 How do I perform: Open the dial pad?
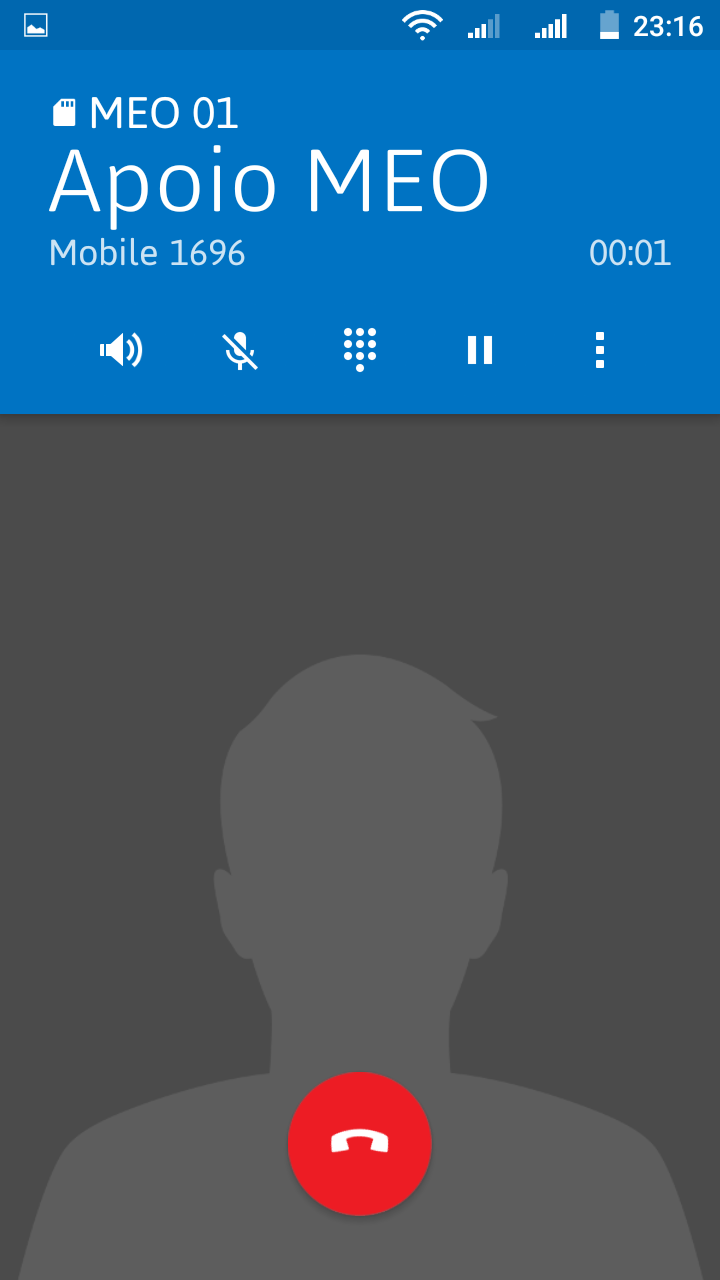360,350
